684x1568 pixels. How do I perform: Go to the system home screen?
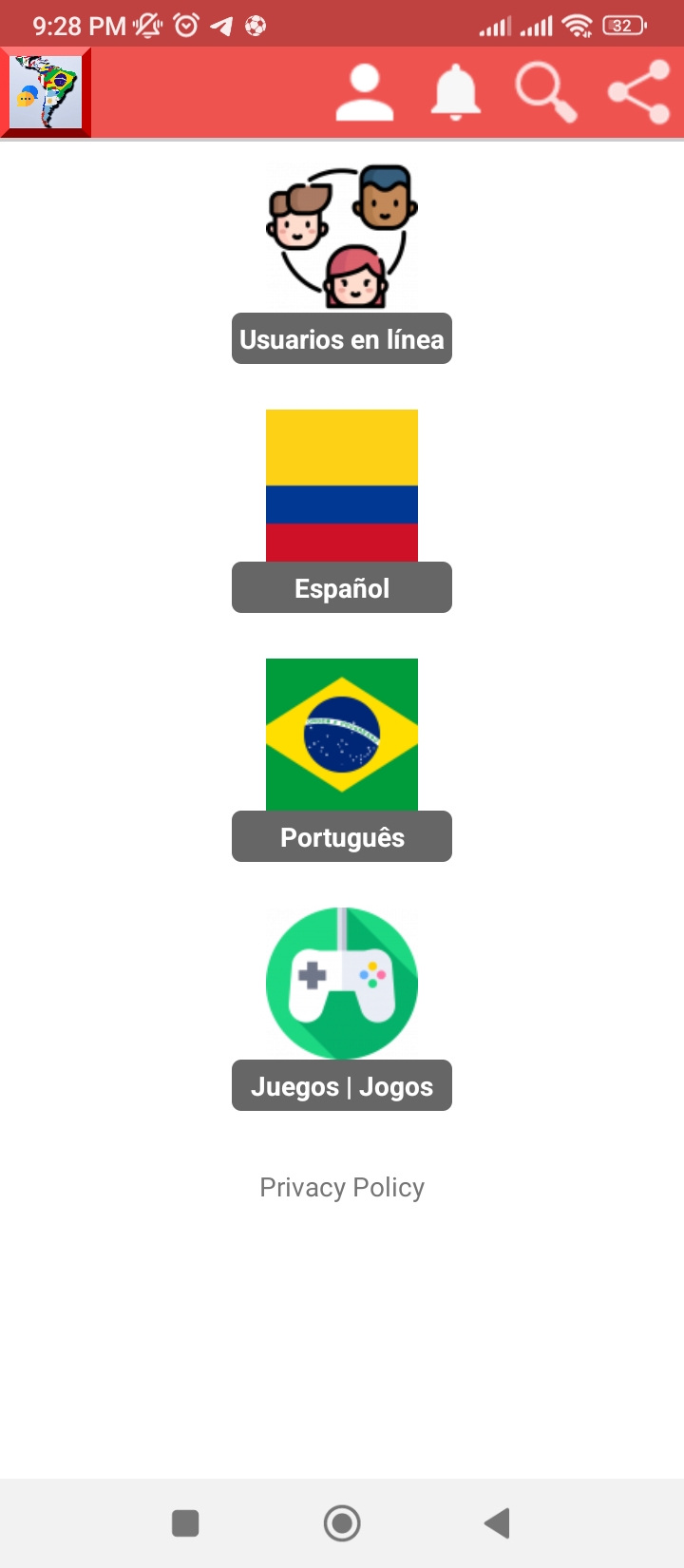pos(342,1523)
